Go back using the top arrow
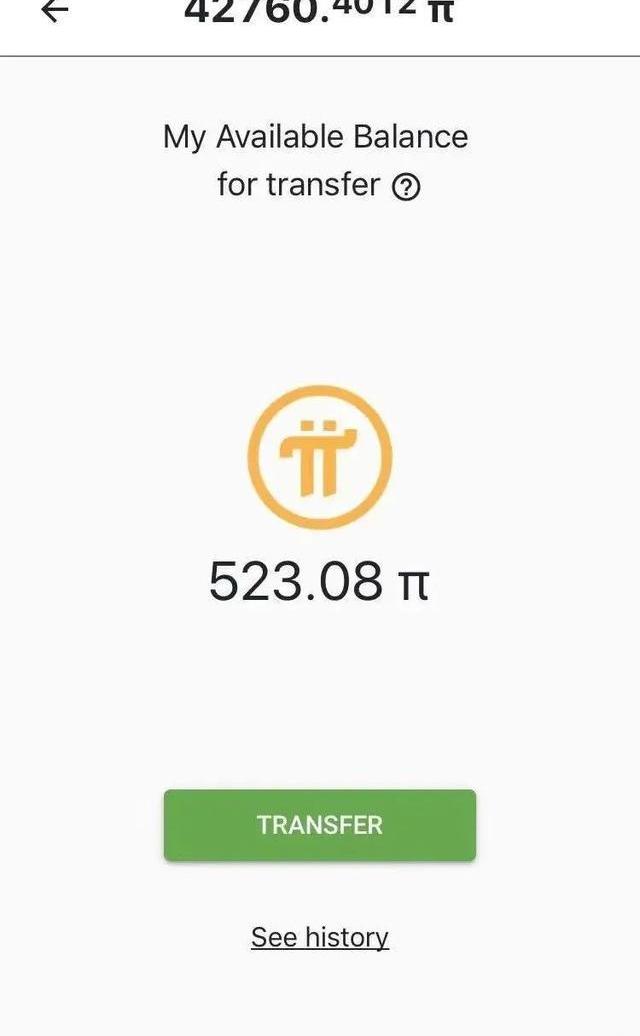Image resolution: width=640 pixels, height=1036 pixels. (55, 10)
